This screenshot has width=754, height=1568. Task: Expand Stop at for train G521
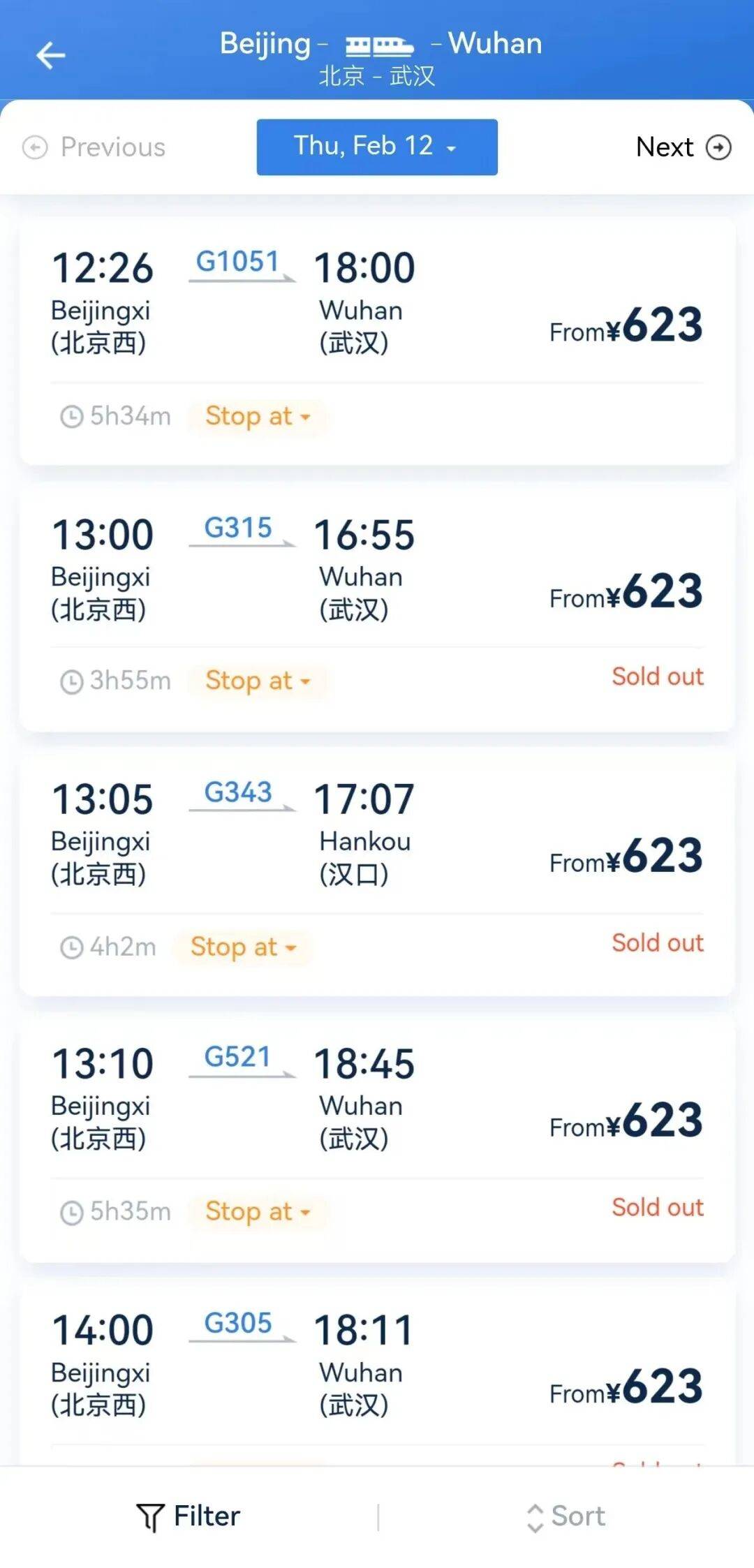point(257,1212)
